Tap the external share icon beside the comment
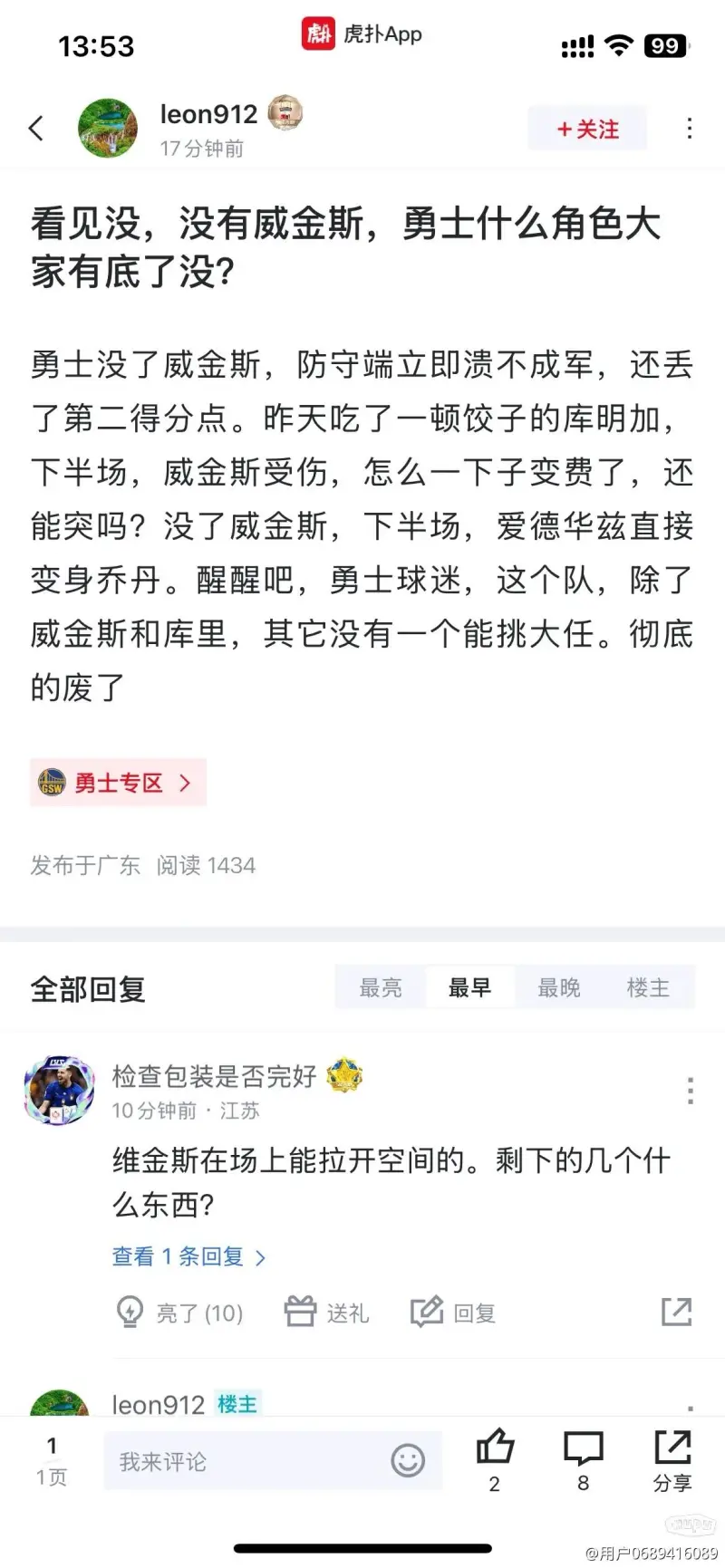Viewport: 725px width, 1568px height. [675, 1311]
